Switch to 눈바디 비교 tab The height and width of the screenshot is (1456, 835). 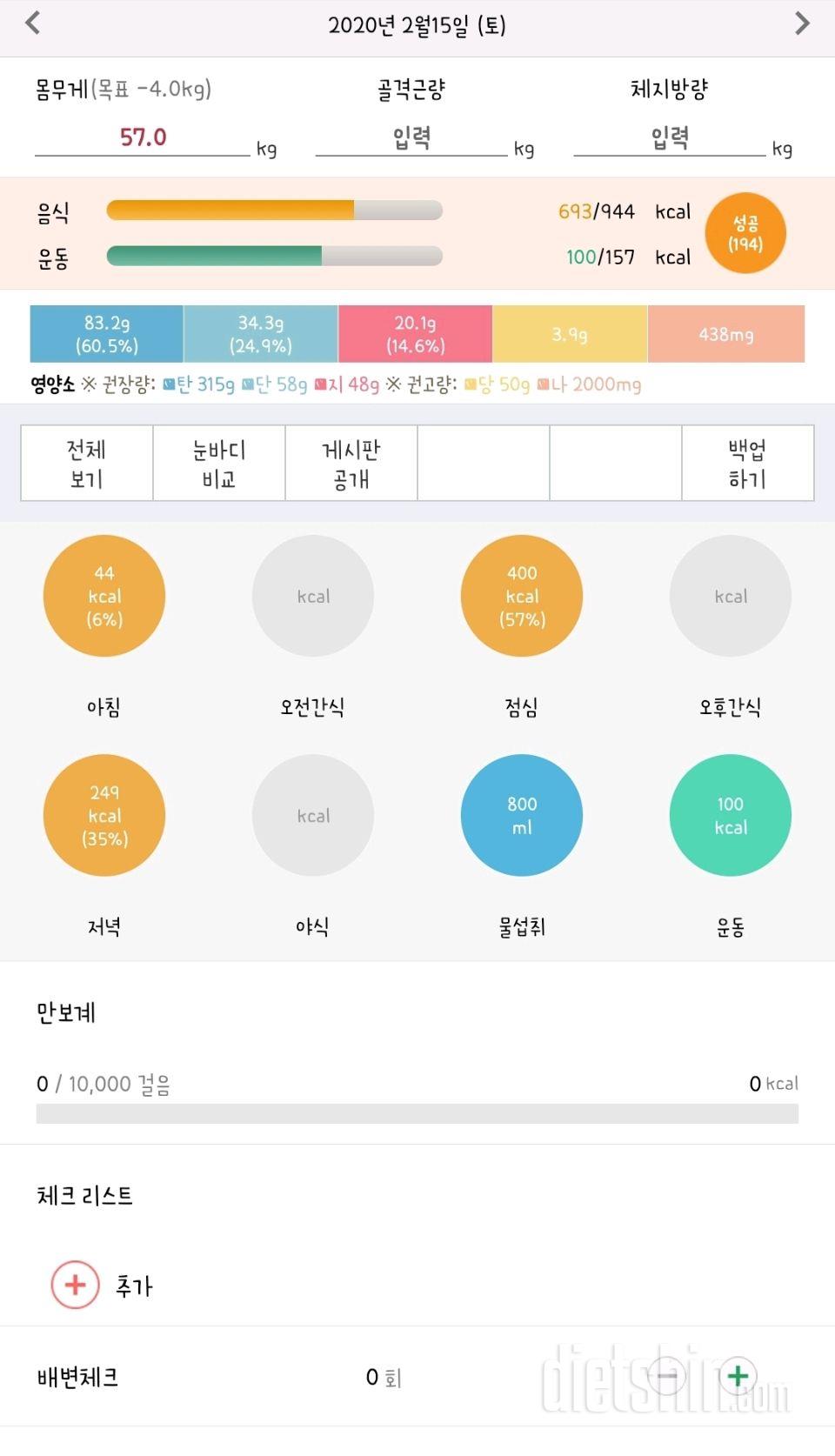coord(219,464)
